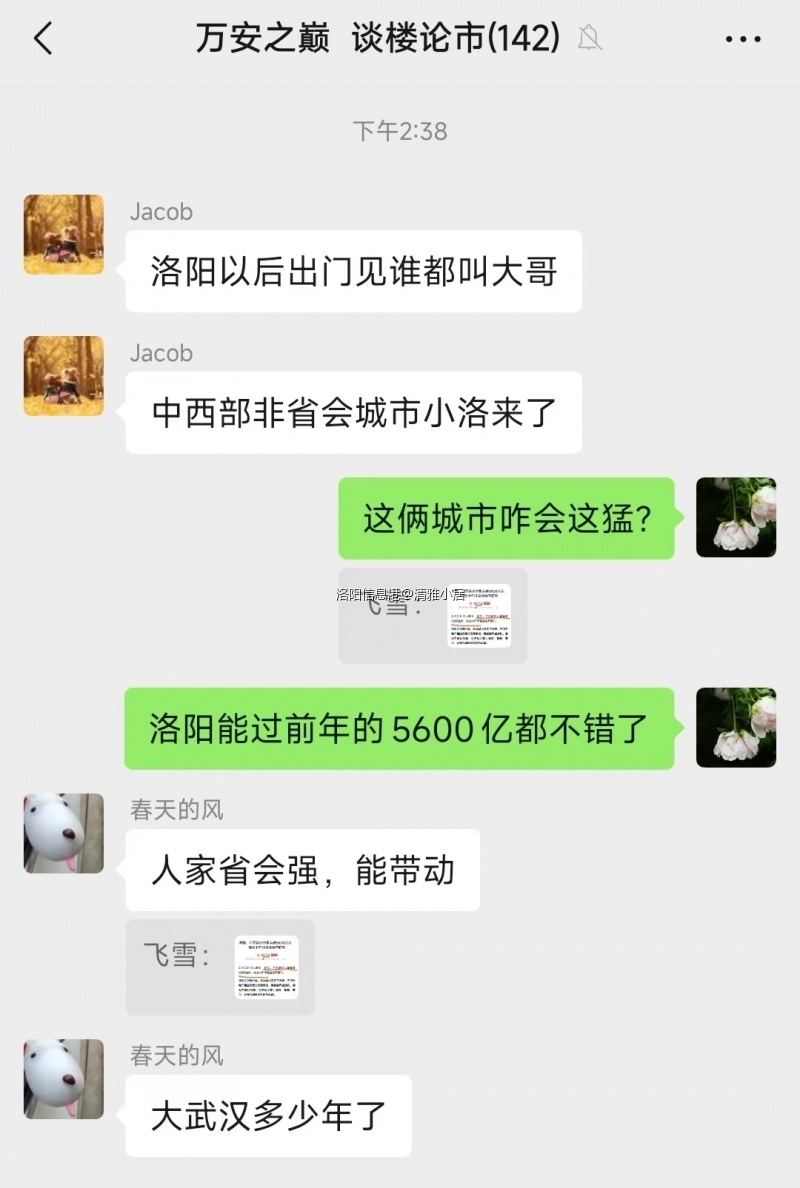Select the bubble 中西部非省会城市小洛来了
The width and height of the screenshot is (800, 1188).
(352, 413)
